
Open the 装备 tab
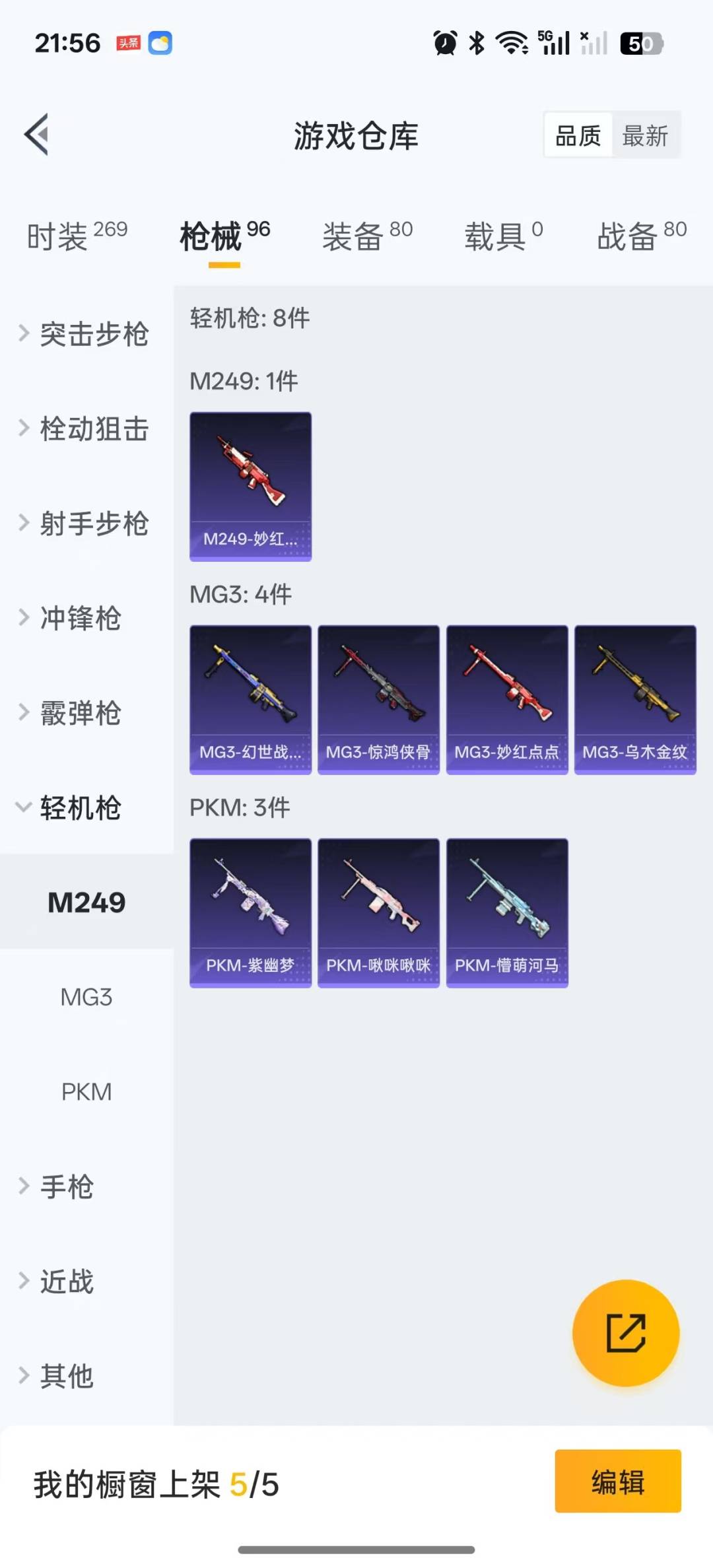click(367, 236)
